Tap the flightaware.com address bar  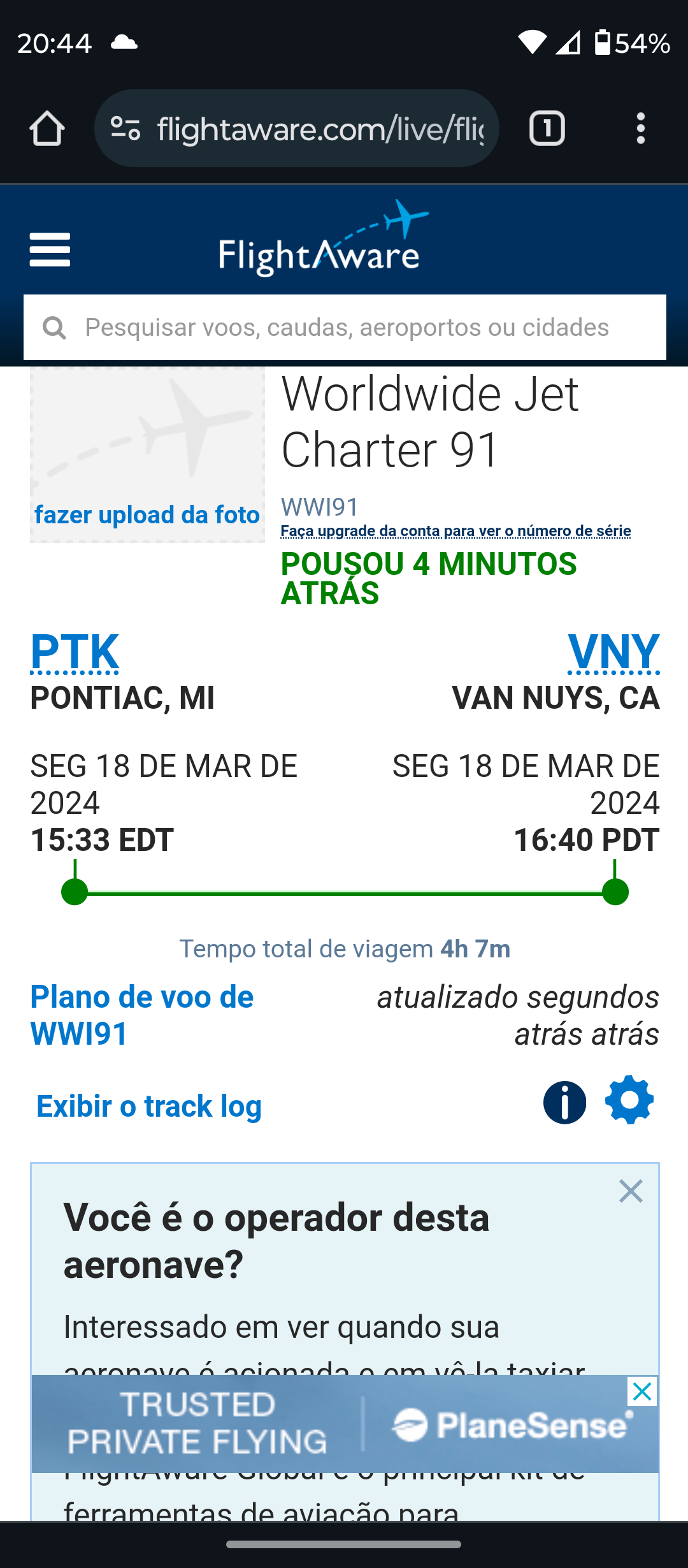(x=319, y=129)
